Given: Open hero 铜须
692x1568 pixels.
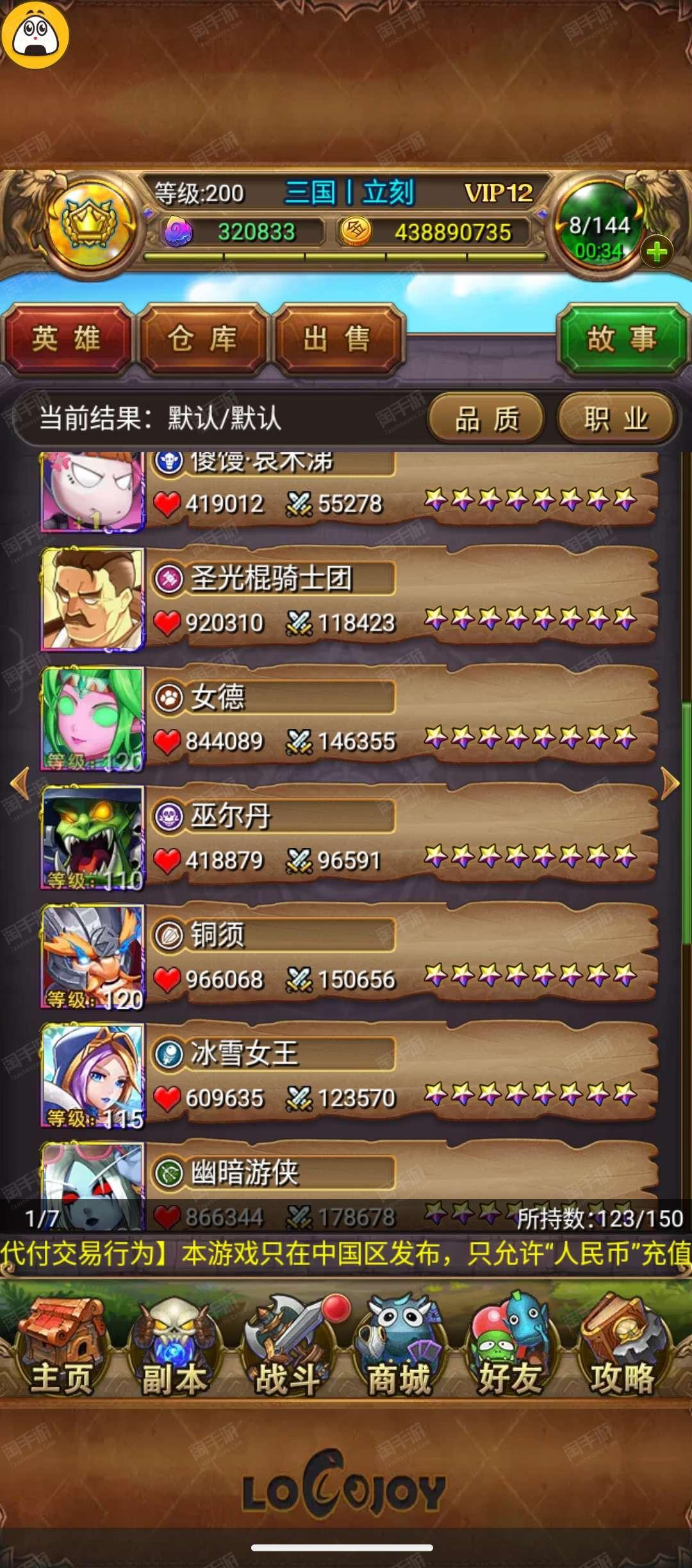Looking at the screenshot, I should click(x=346, y=957).
